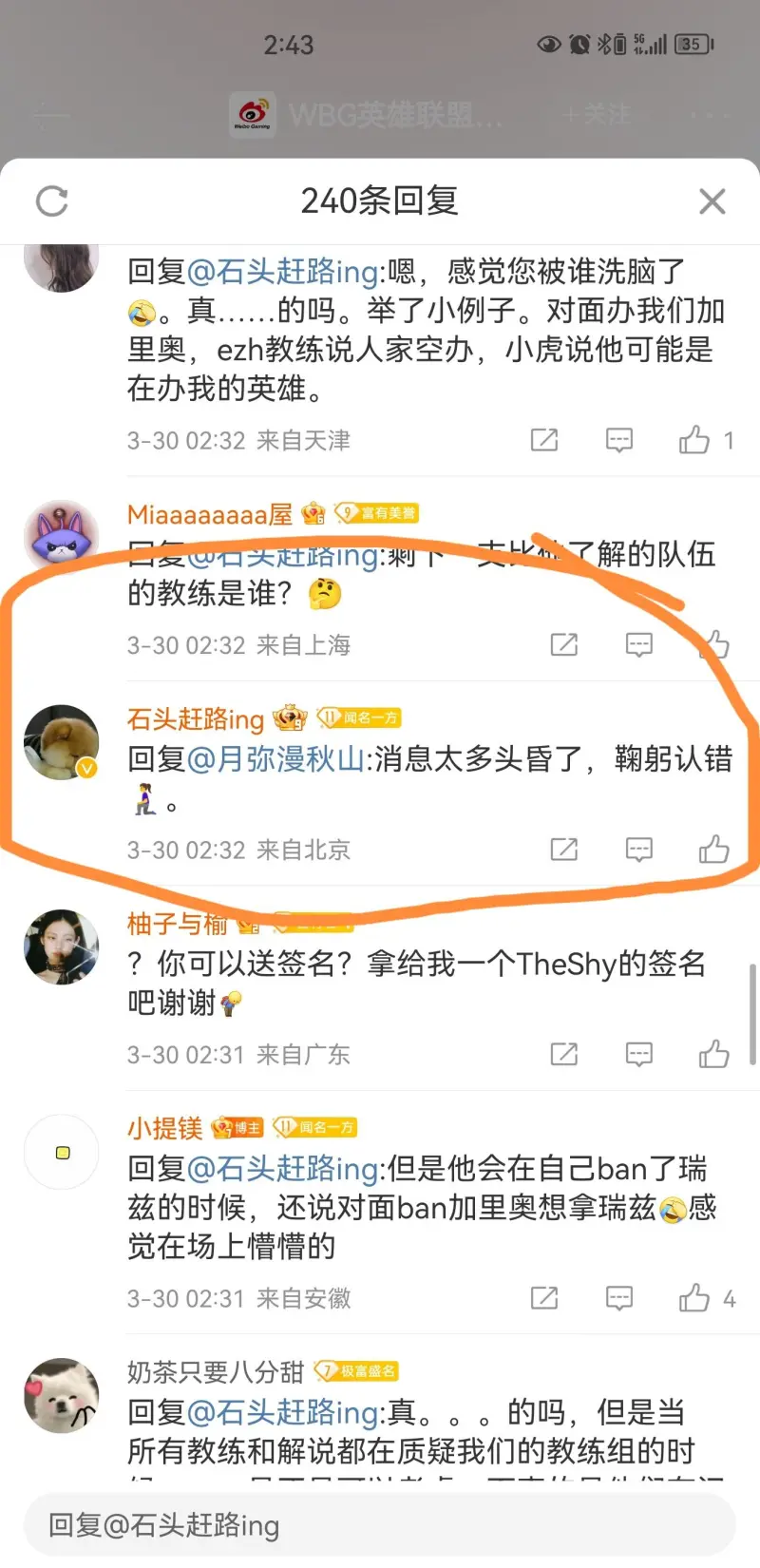
Task: Like 小提镁's reply from 安徽
Action: (694, 1298)
